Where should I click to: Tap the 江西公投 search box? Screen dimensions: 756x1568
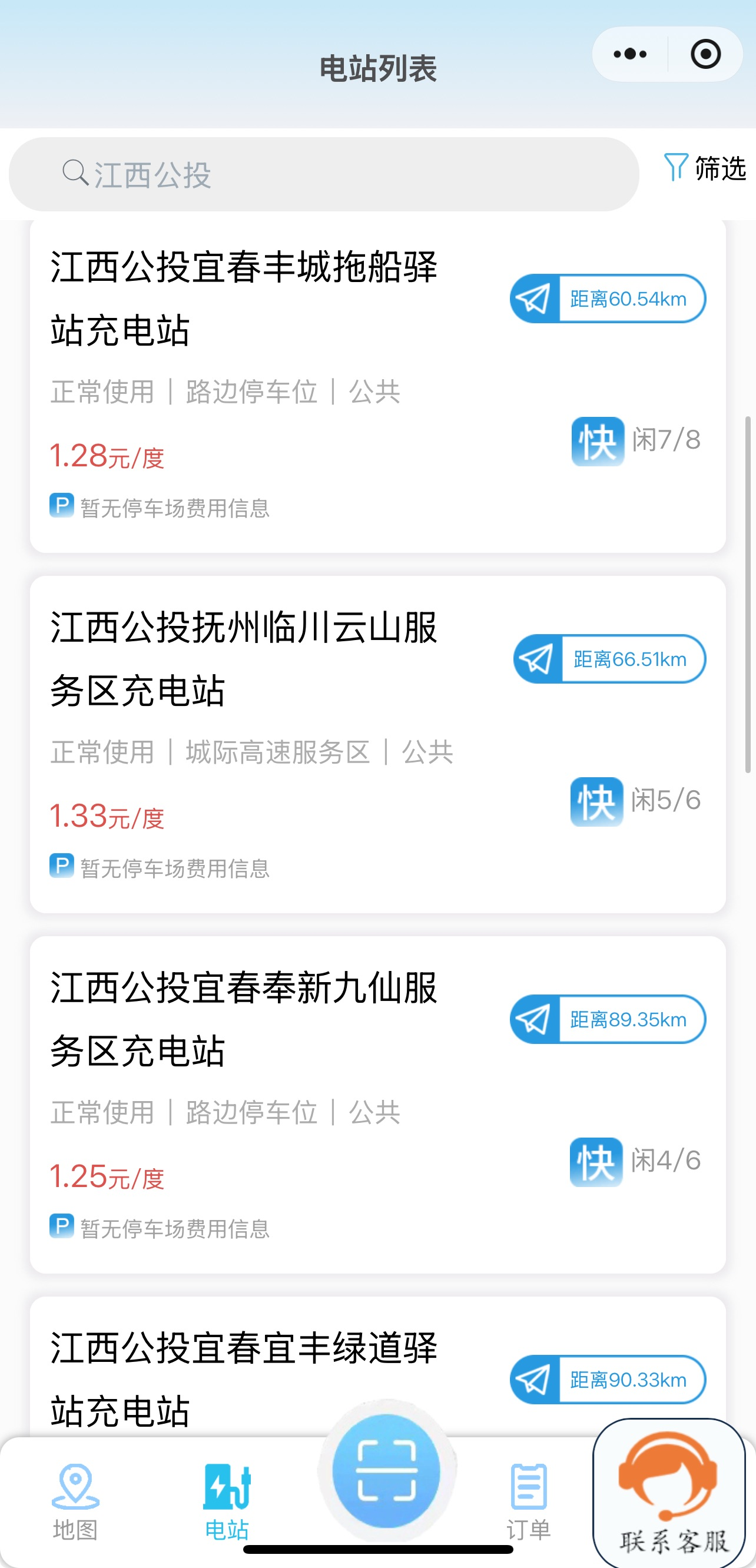click(x=324, y=175)
